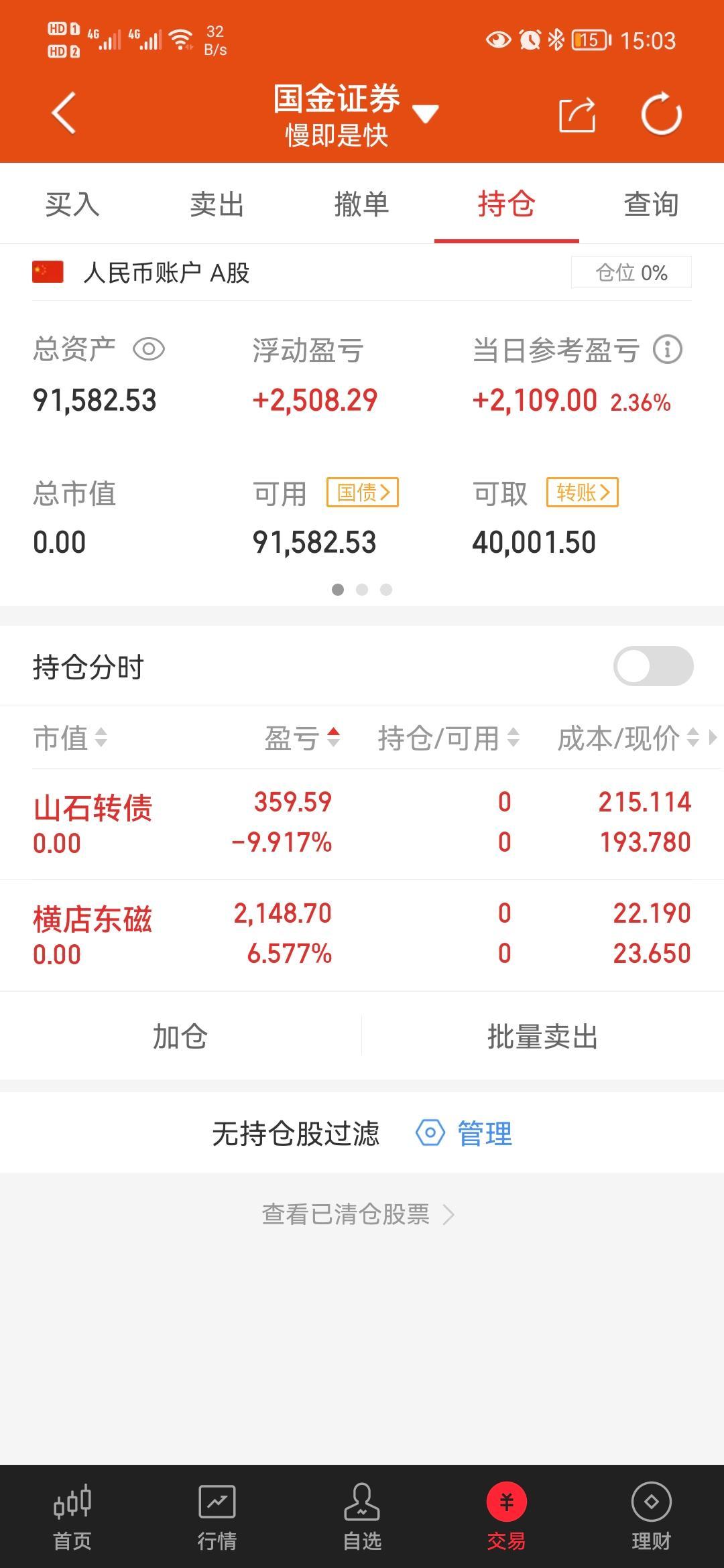724x1568 pixels.
Task: Tap the 加仓 button
Action: [180, 1036]
